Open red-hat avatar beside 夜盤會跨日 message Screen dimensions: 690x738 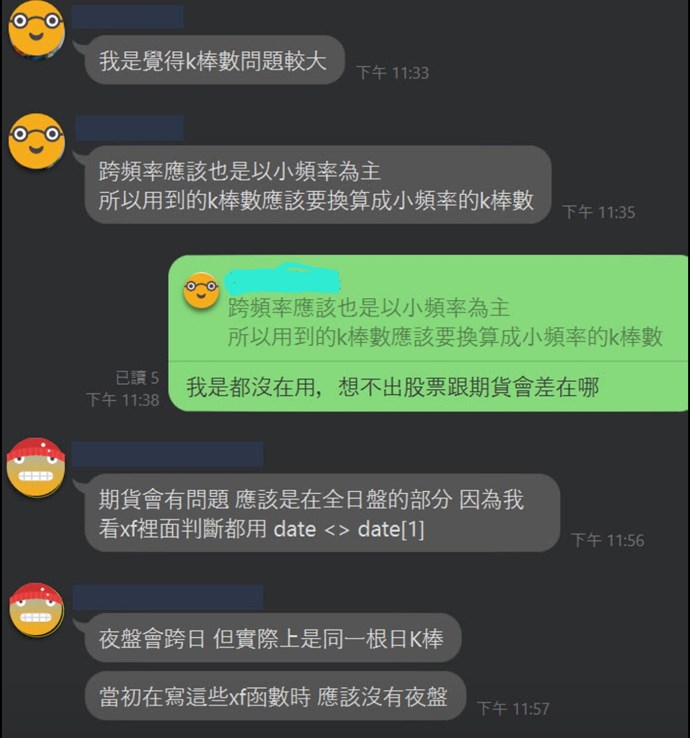36,608
